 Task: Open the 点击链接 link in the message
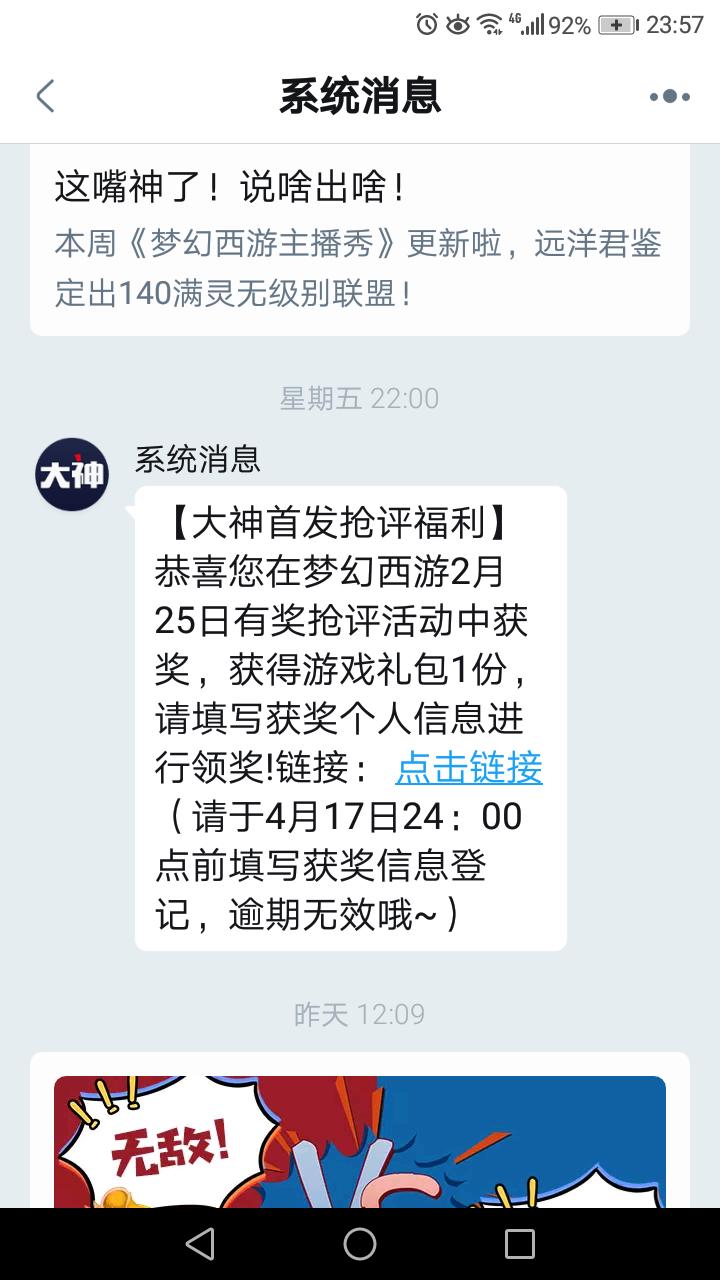coord(469,768)
